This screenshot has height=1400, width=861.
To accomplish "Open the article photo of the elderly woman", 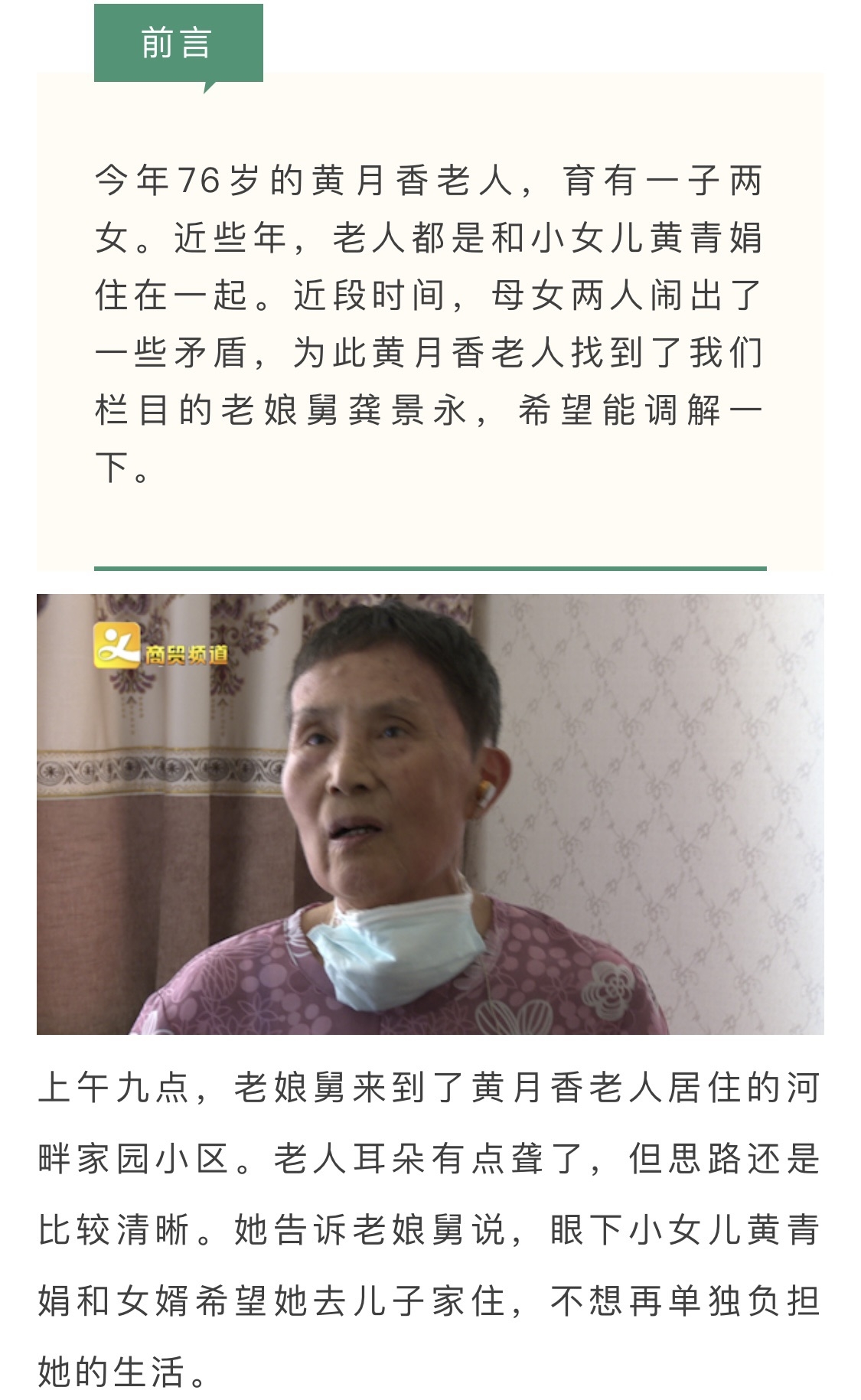I will (x=430, y=814).
